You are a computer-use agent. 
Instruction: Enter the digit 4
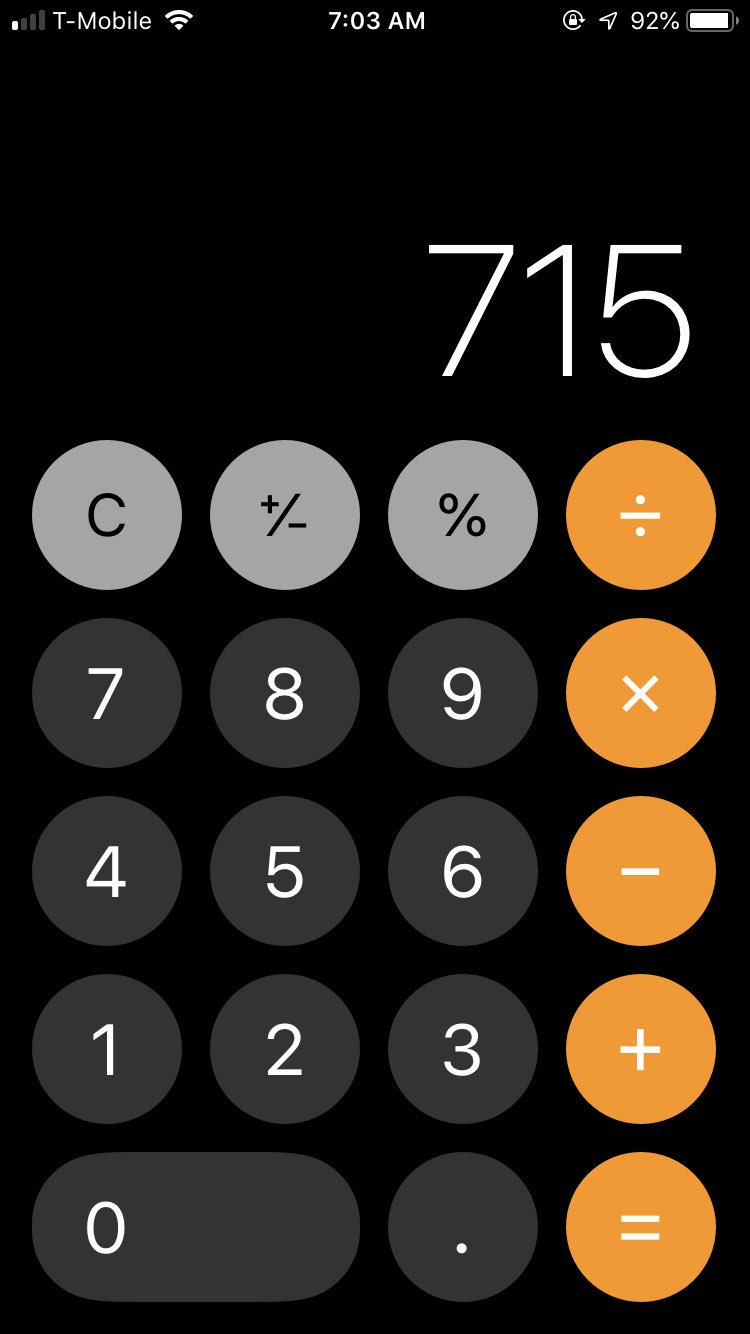(107, 872)
